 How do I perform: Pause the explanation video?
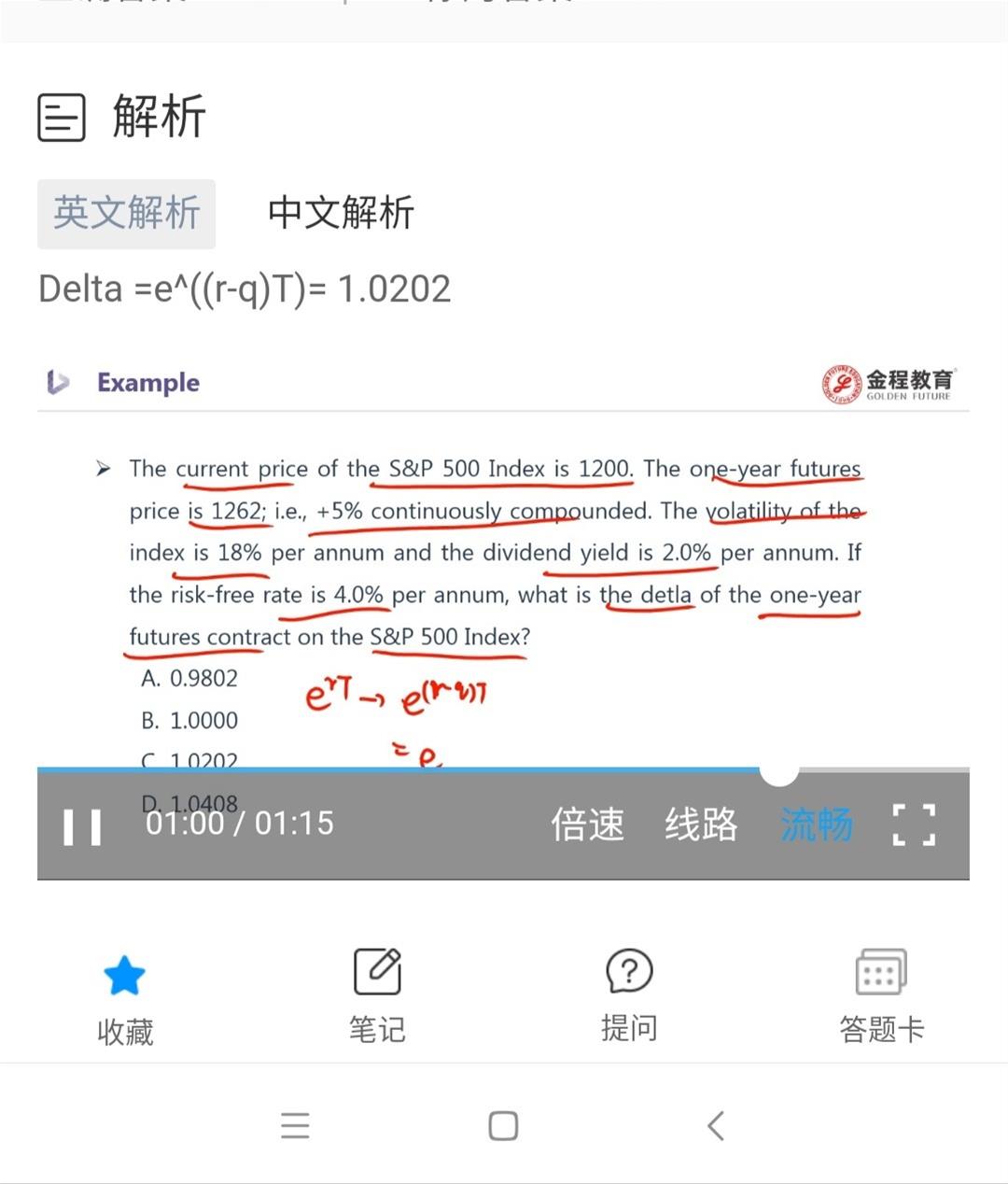coord(82,826)
